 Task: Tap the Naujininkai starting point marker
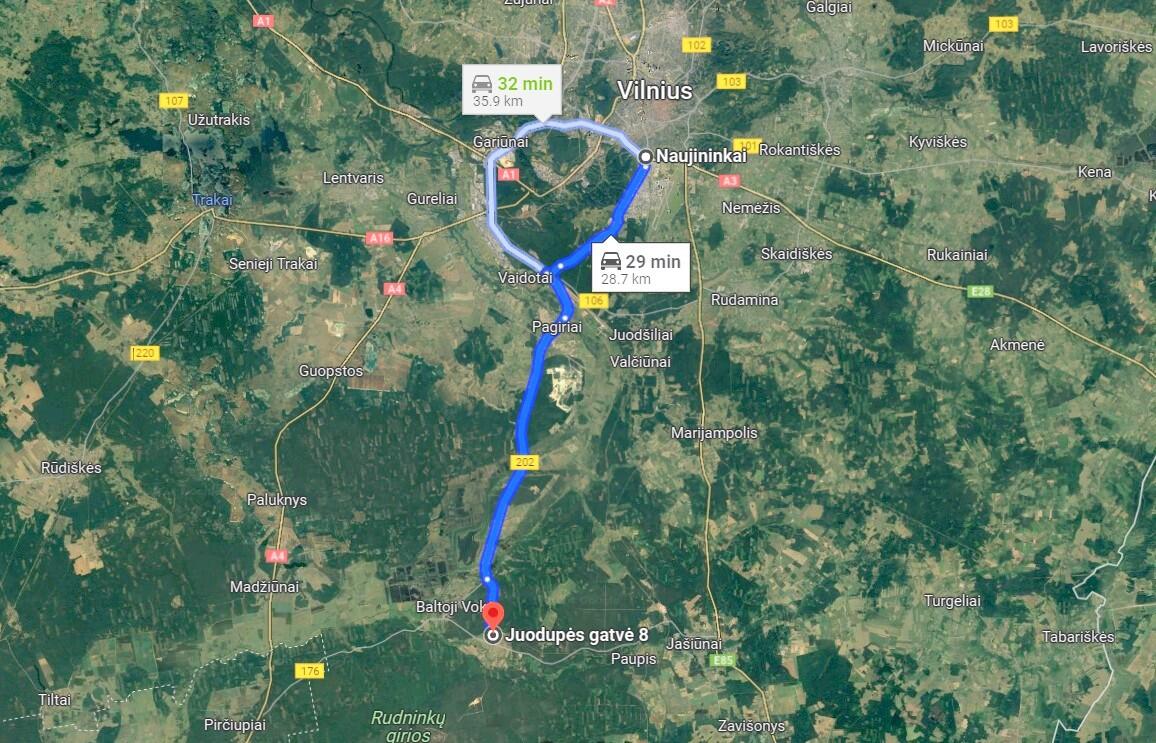click(x=646, y=156)
